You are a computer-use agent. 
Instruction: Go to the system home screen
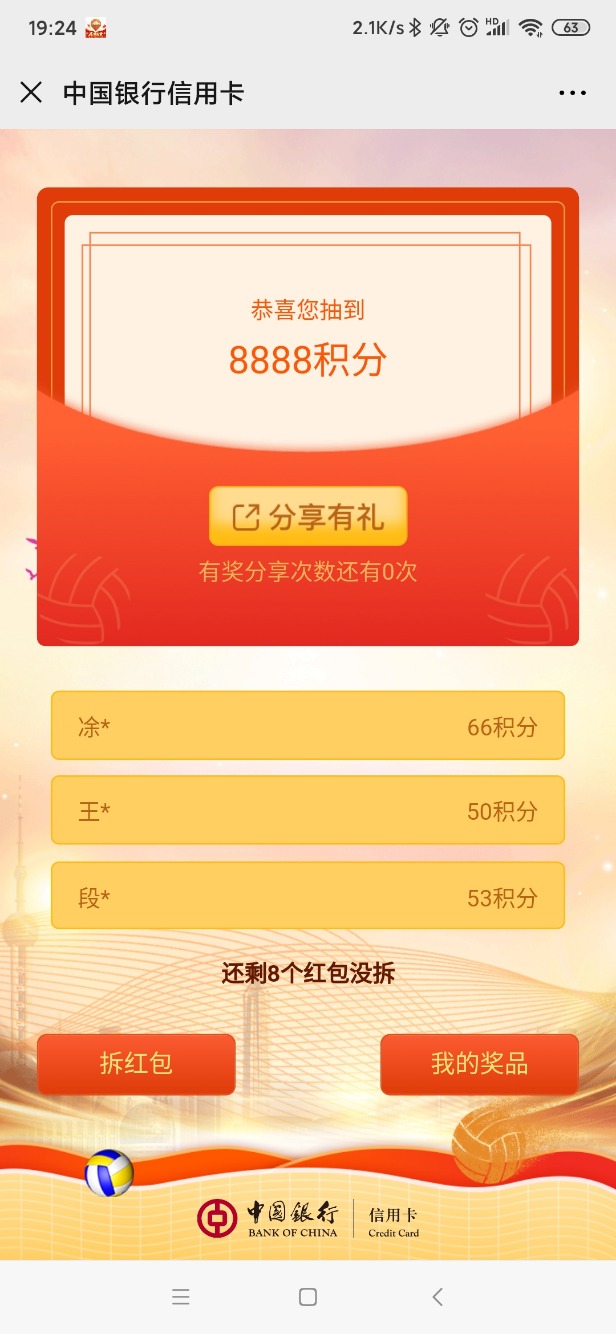pos(308,1297)
